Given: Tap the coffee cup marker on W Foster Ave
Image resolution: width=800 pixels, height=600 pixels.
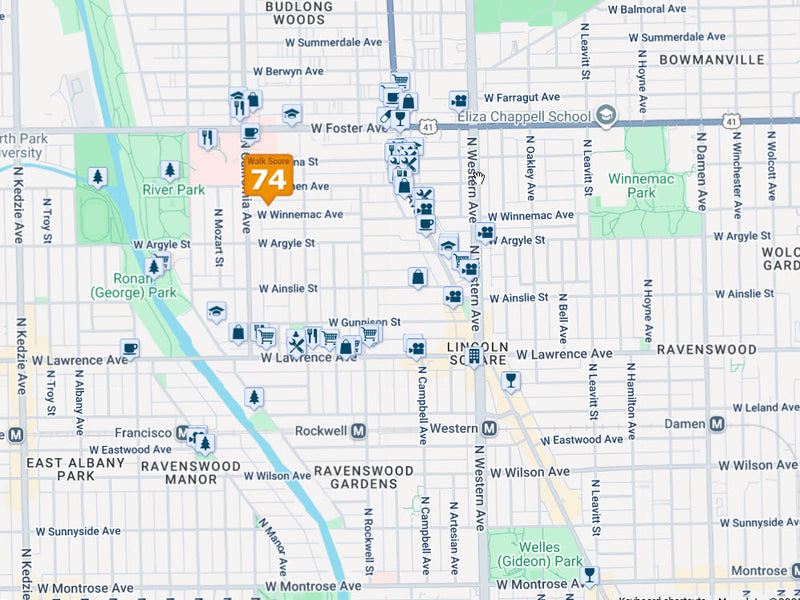Looking at the screenshot, I should pyautogui.click(x=250, y=133).
